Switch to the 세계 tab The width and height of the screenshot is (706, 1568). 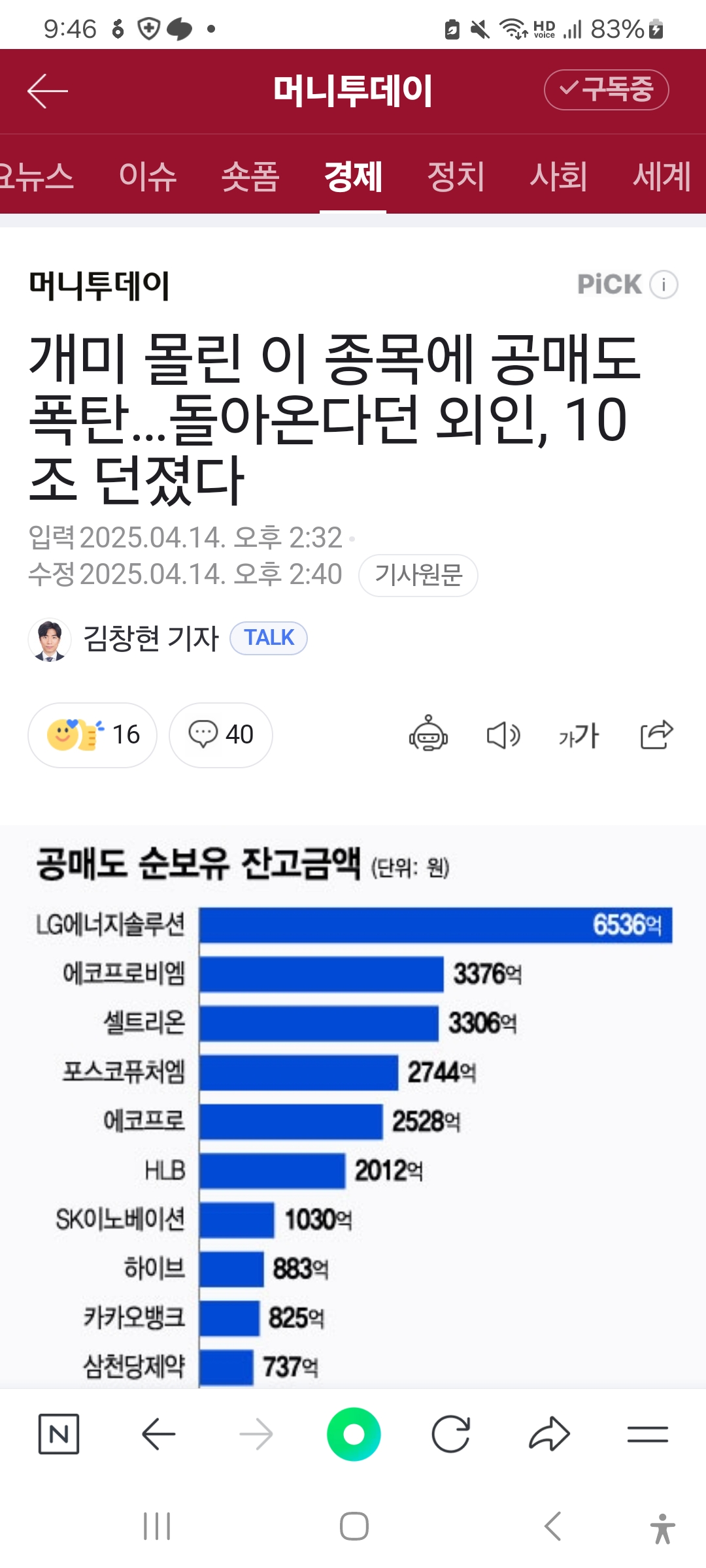click(662, 176)
